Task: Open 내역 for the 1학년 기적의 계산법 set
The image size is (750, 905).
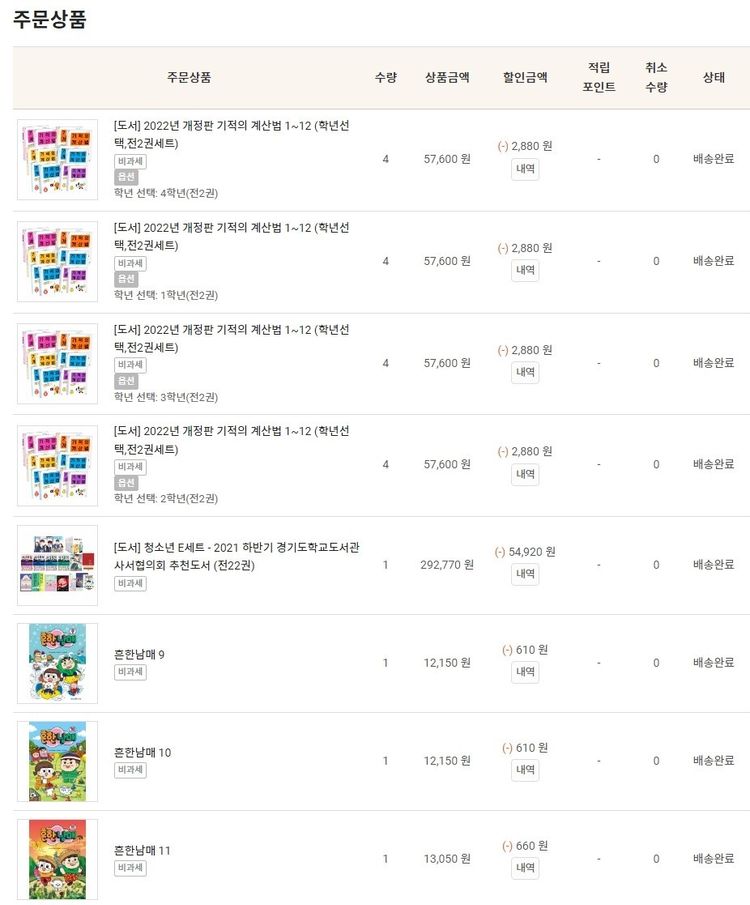Action: [x=525, y=270]
